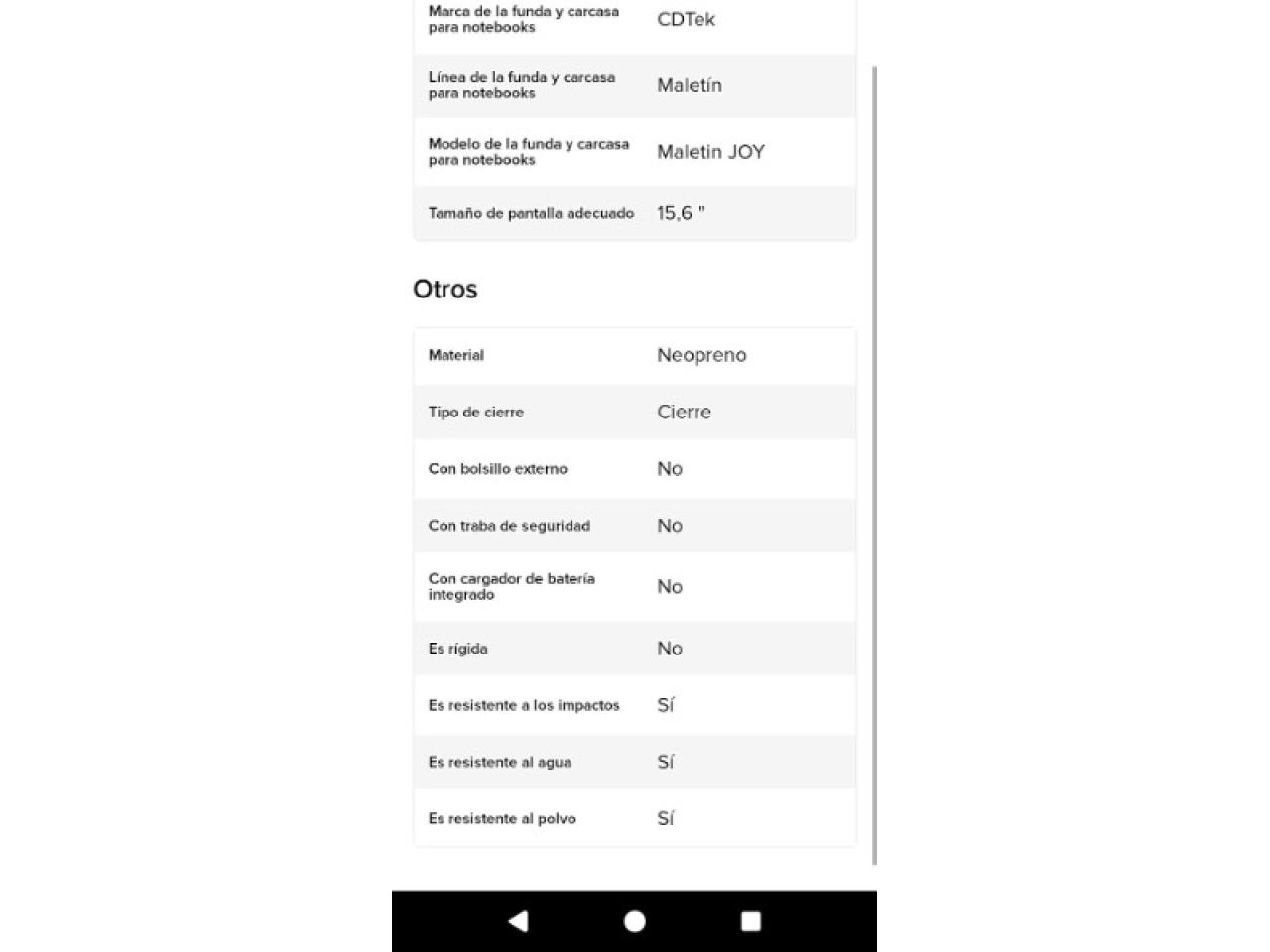Viewport: 1270px width, 952px height.
Task: Tap the home button in navigation bar
Action: (635, 921)
